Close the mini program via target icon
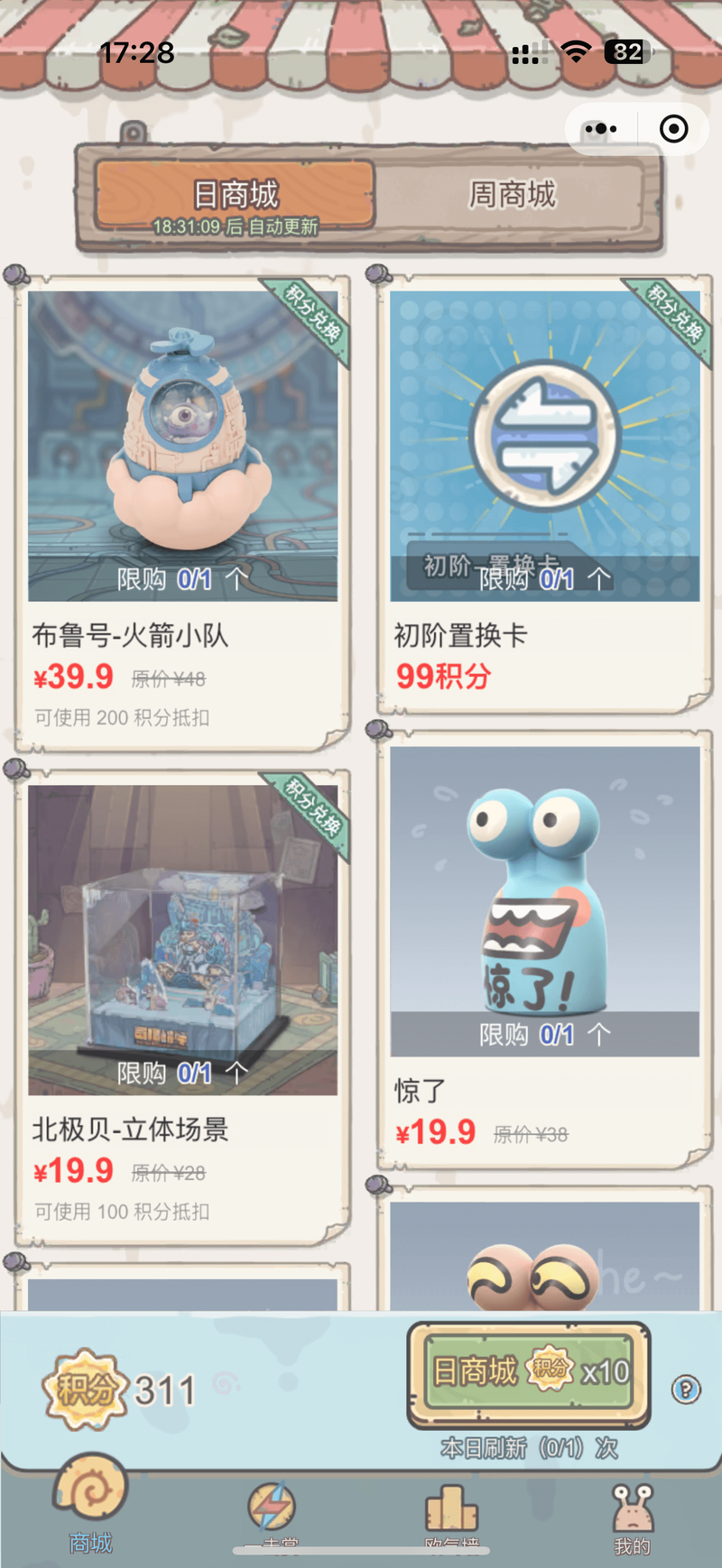Image resolution: width=722 pixels, height=1568 pixels. click(x=673, y=129)
